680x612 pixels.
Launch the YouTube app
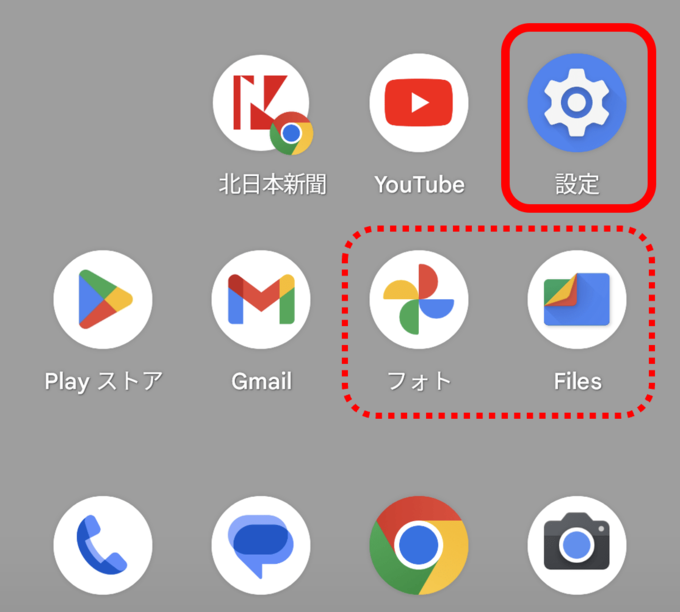419,103
